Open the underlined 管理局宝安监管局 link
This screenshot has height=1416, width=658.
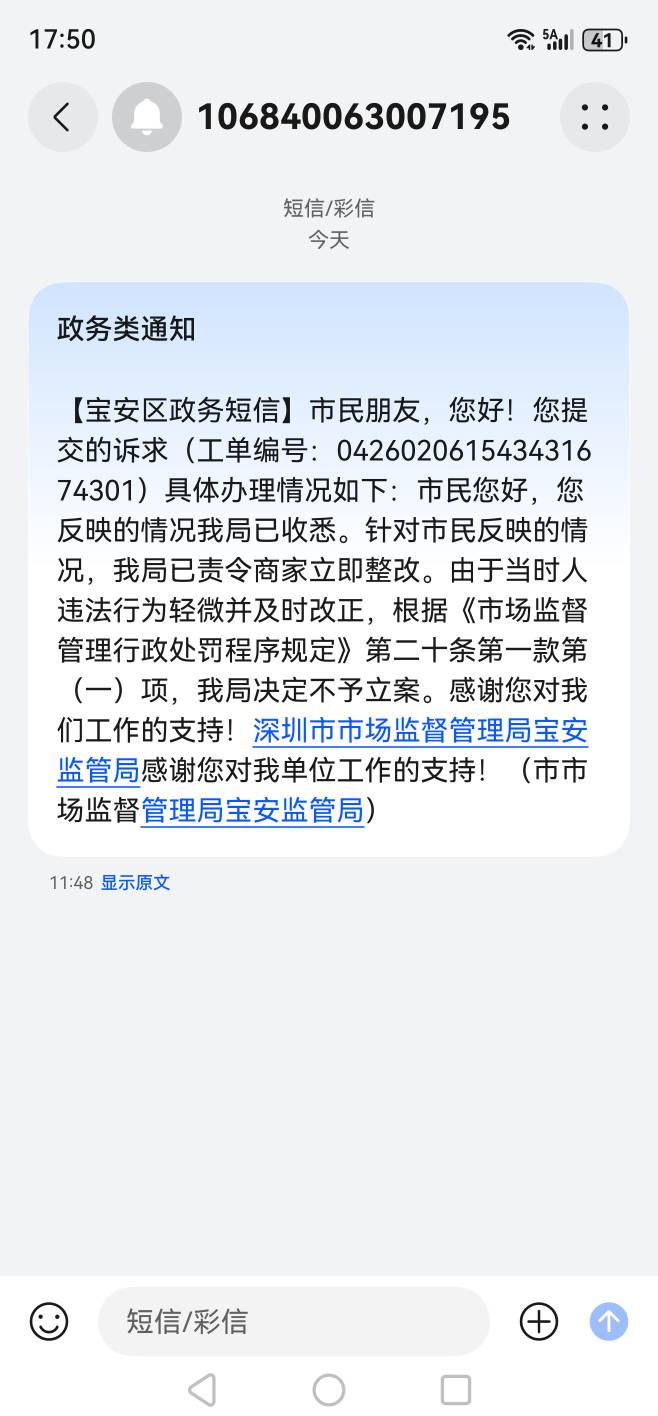click(x=253, y=810)
